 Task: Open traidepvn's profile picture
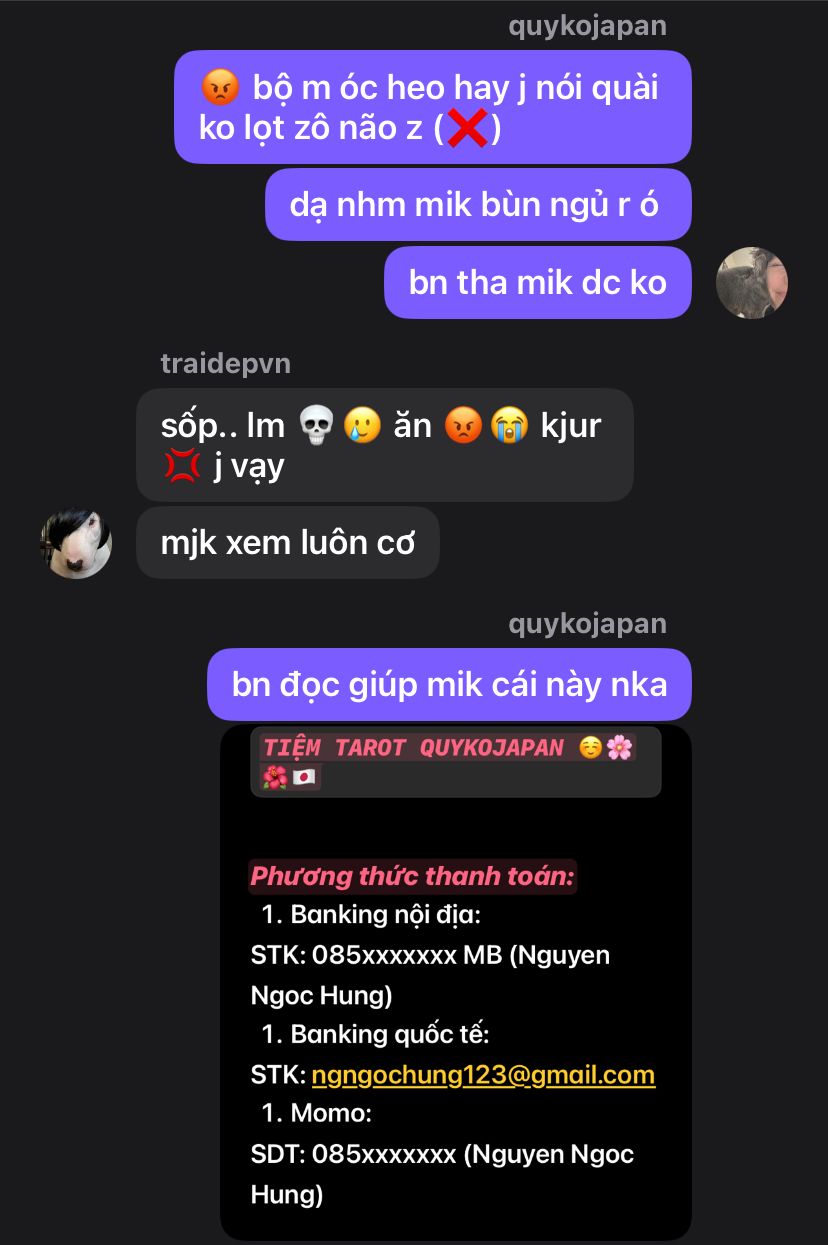76,542
